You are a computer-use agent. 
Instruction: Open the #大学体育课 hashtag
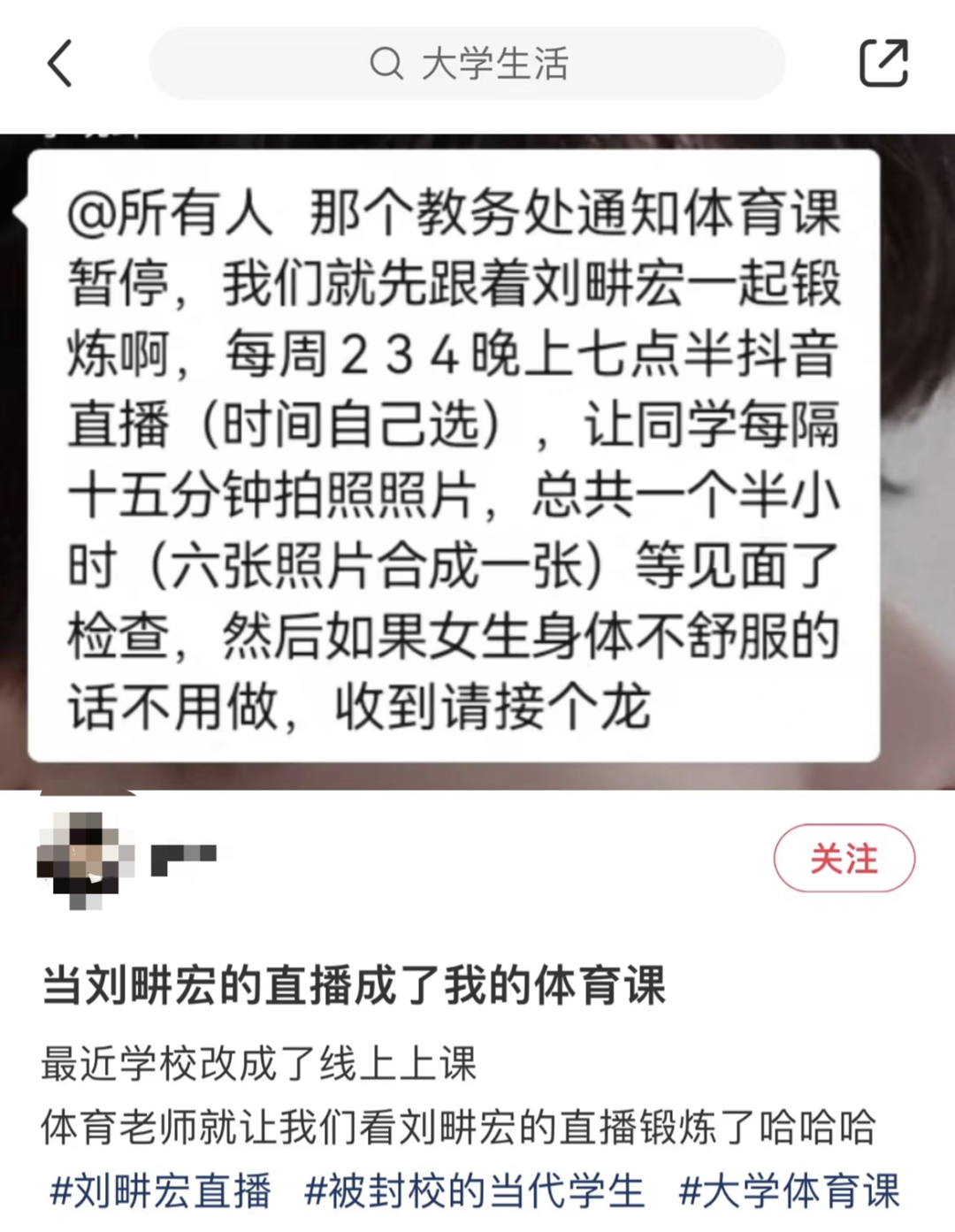[789, 1190]
